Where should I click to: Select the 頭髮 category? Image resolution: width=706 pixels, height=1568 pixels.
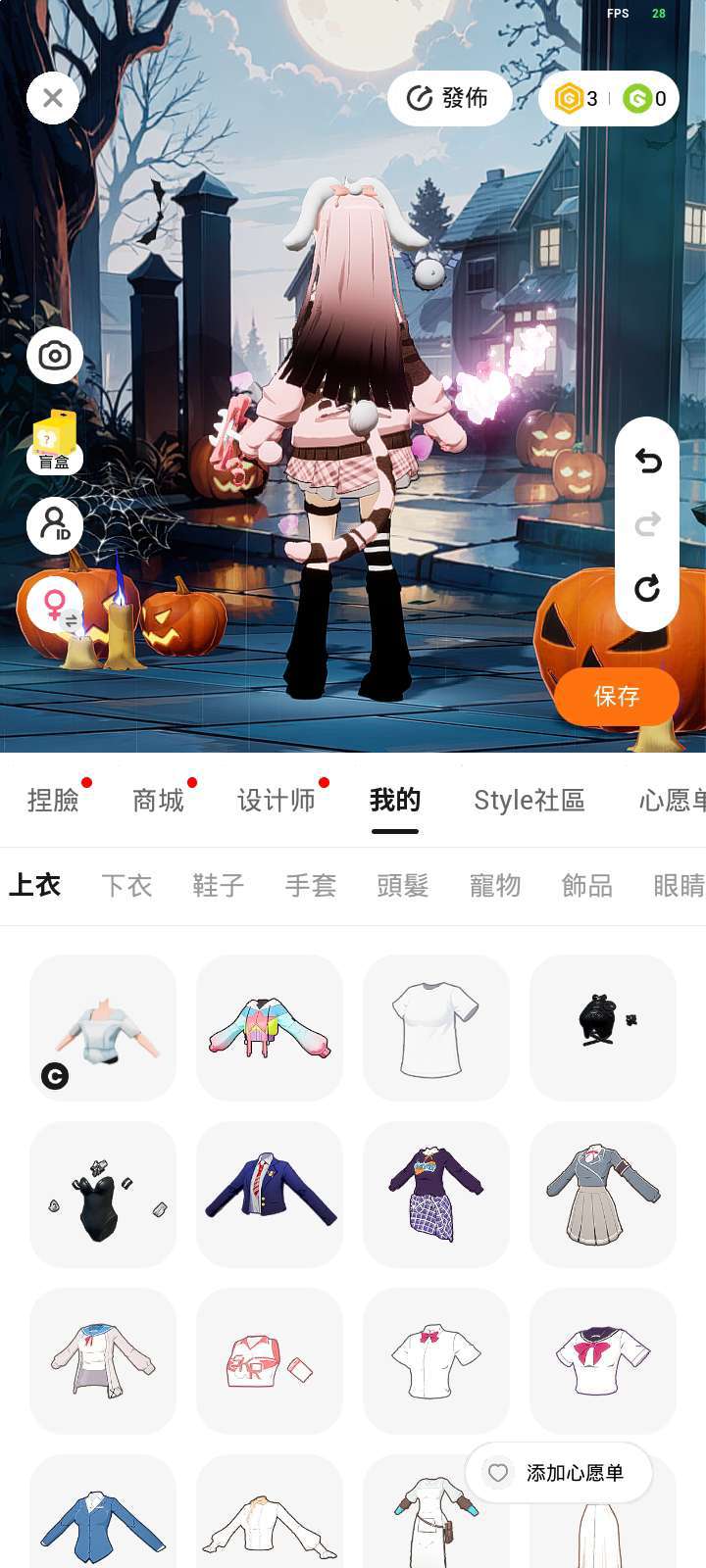[402, 886]
